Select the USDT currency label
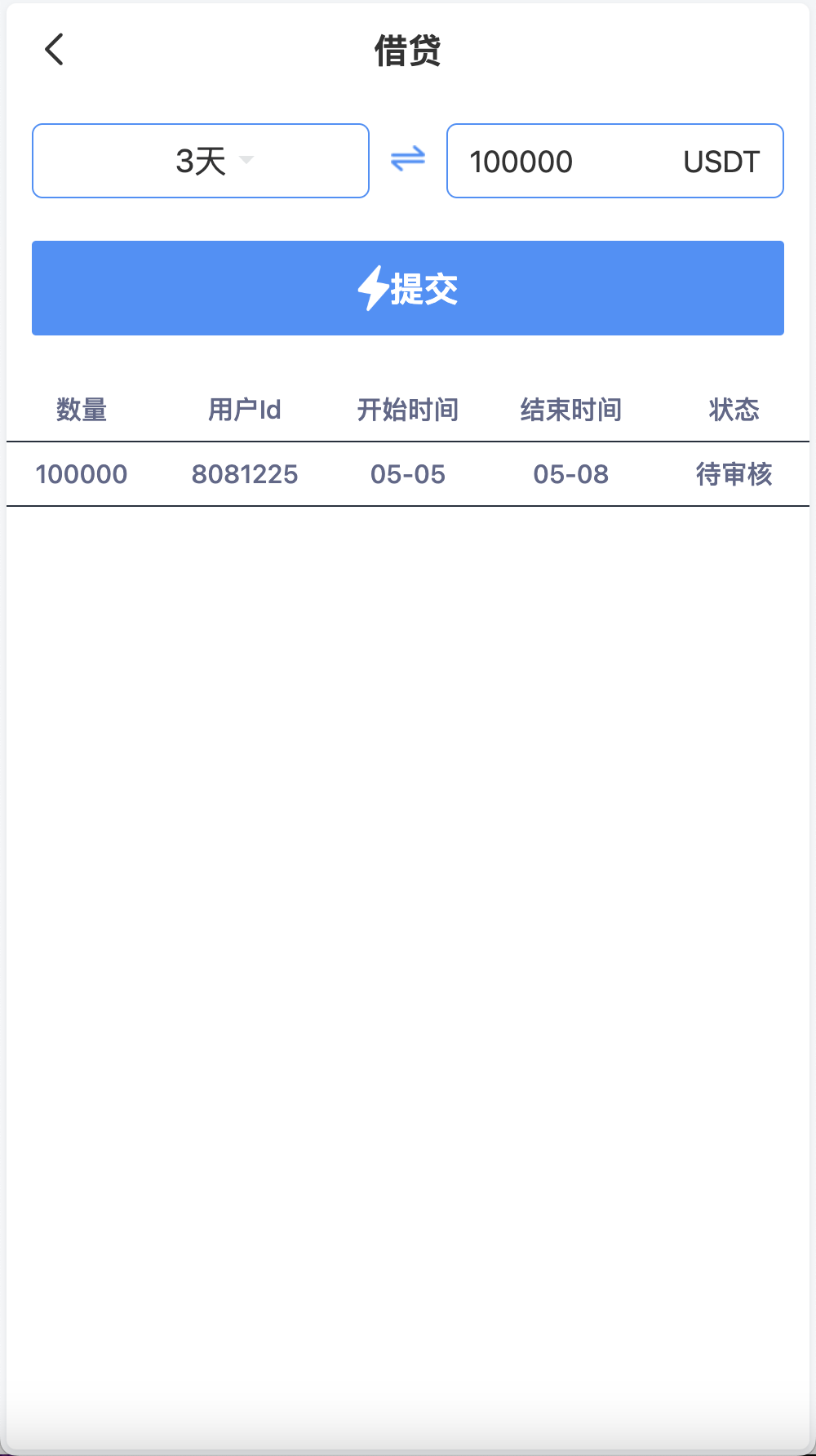Image resolution: width=816 pixels, height=1456 pixels. click(721, 161)
